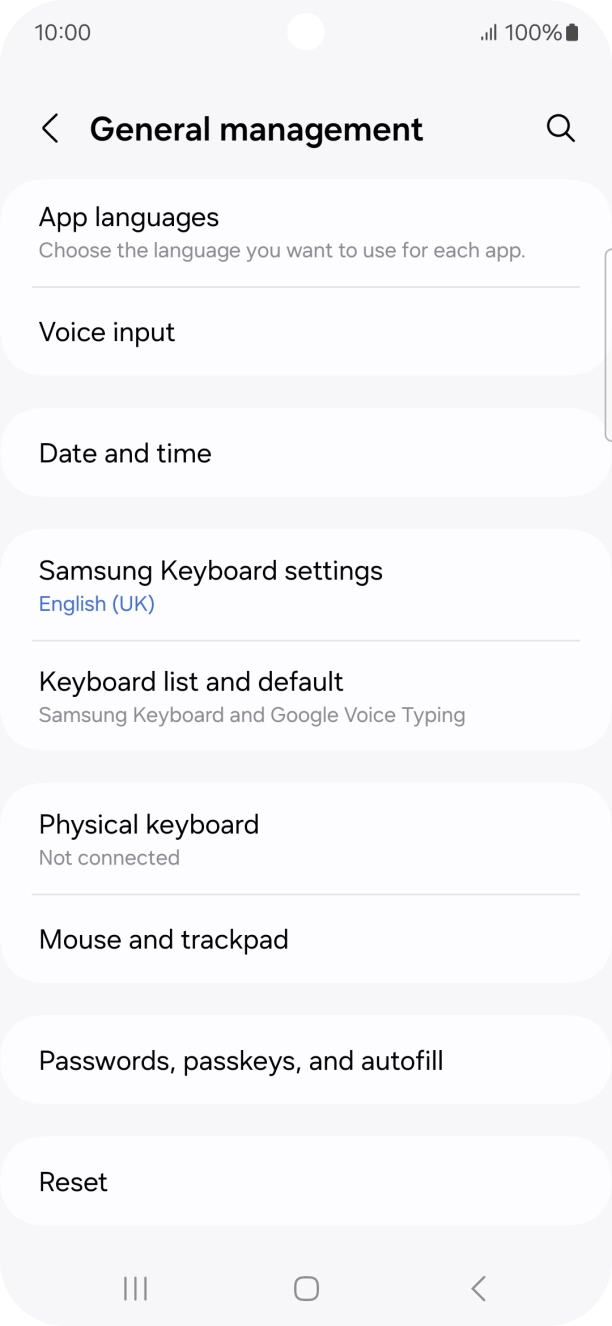Viewport: 612px width, 1326px height.
Task: Open Mouse and trackpad
Action: coord(306,940)
